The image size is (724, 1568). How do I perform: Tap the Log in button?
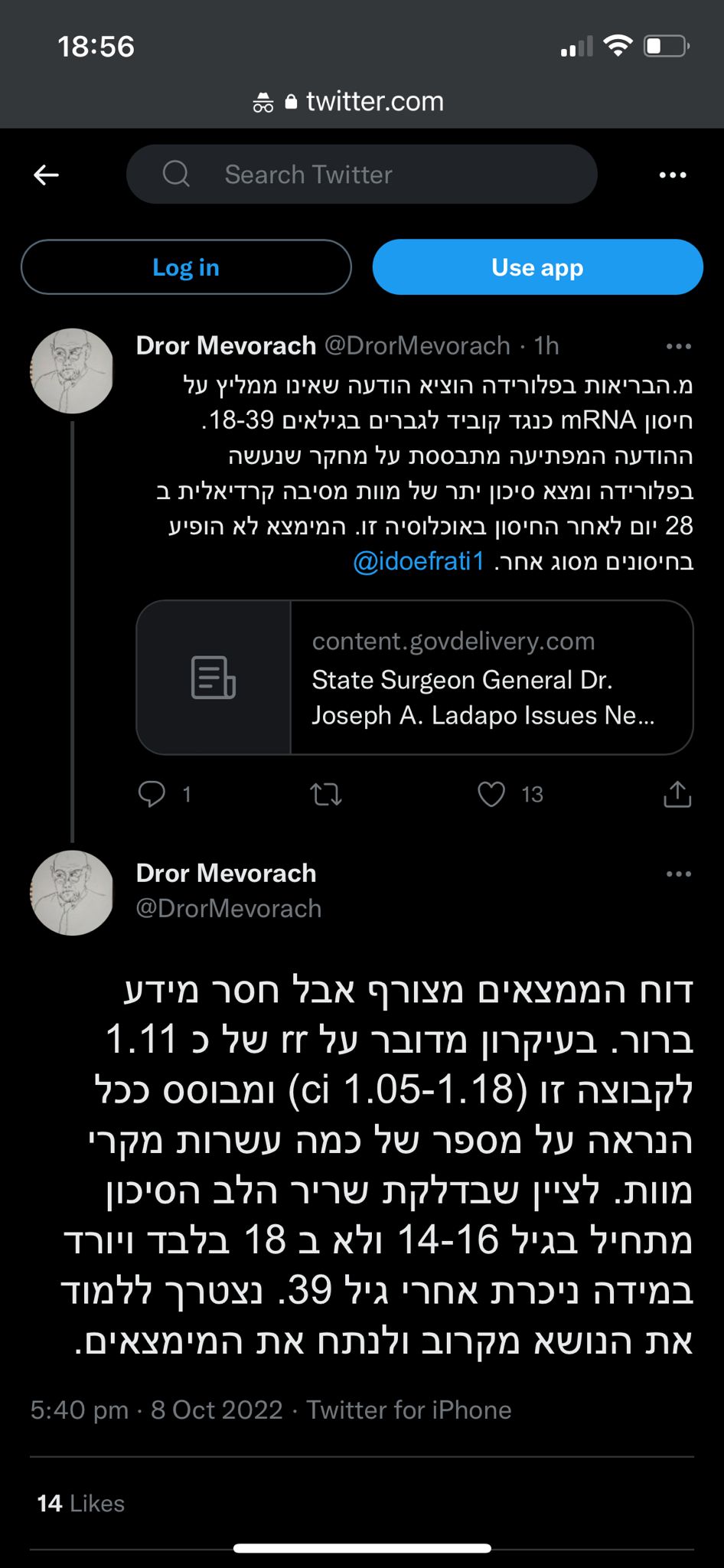click(x=186, y=267)
